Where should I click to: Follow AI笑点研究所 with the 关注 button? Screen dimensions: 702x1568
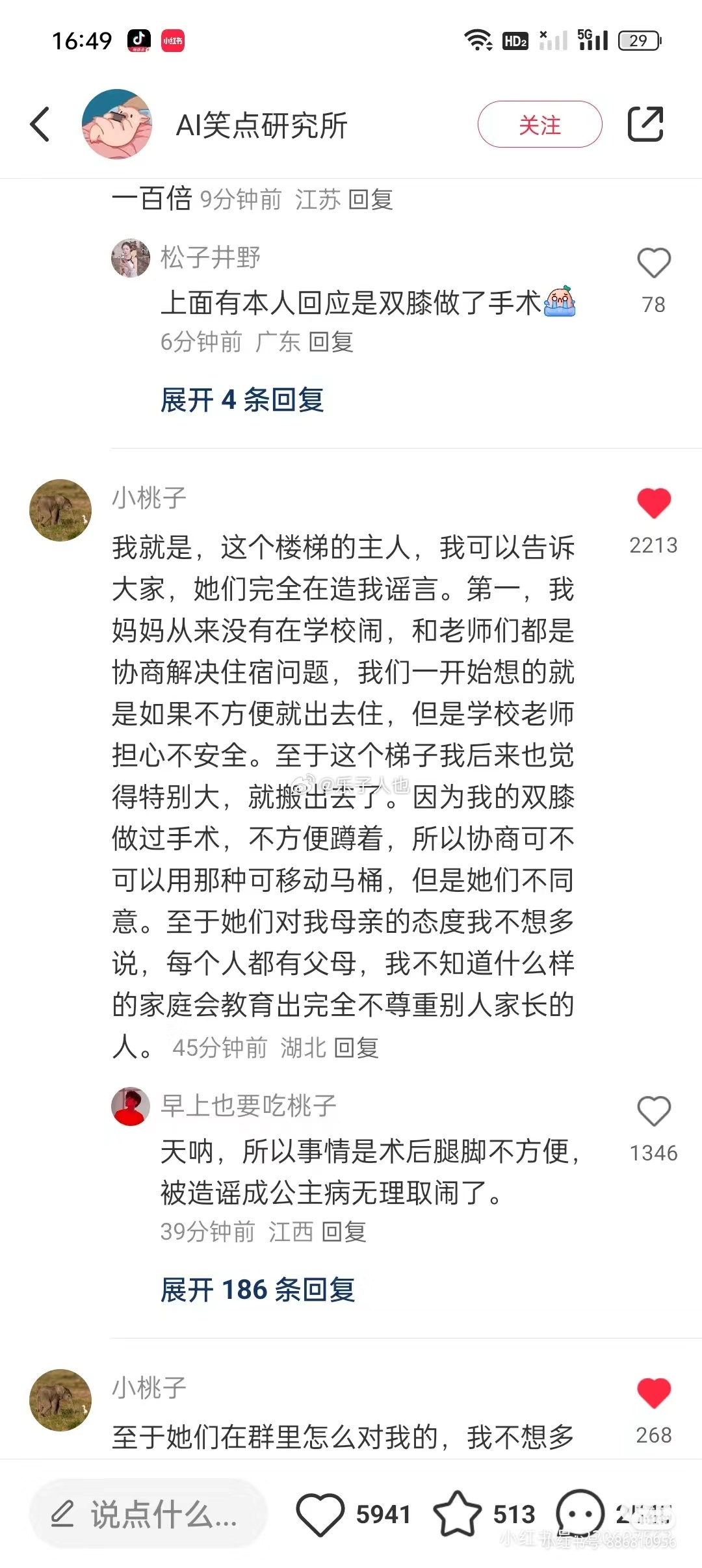(x=539, y=124)
